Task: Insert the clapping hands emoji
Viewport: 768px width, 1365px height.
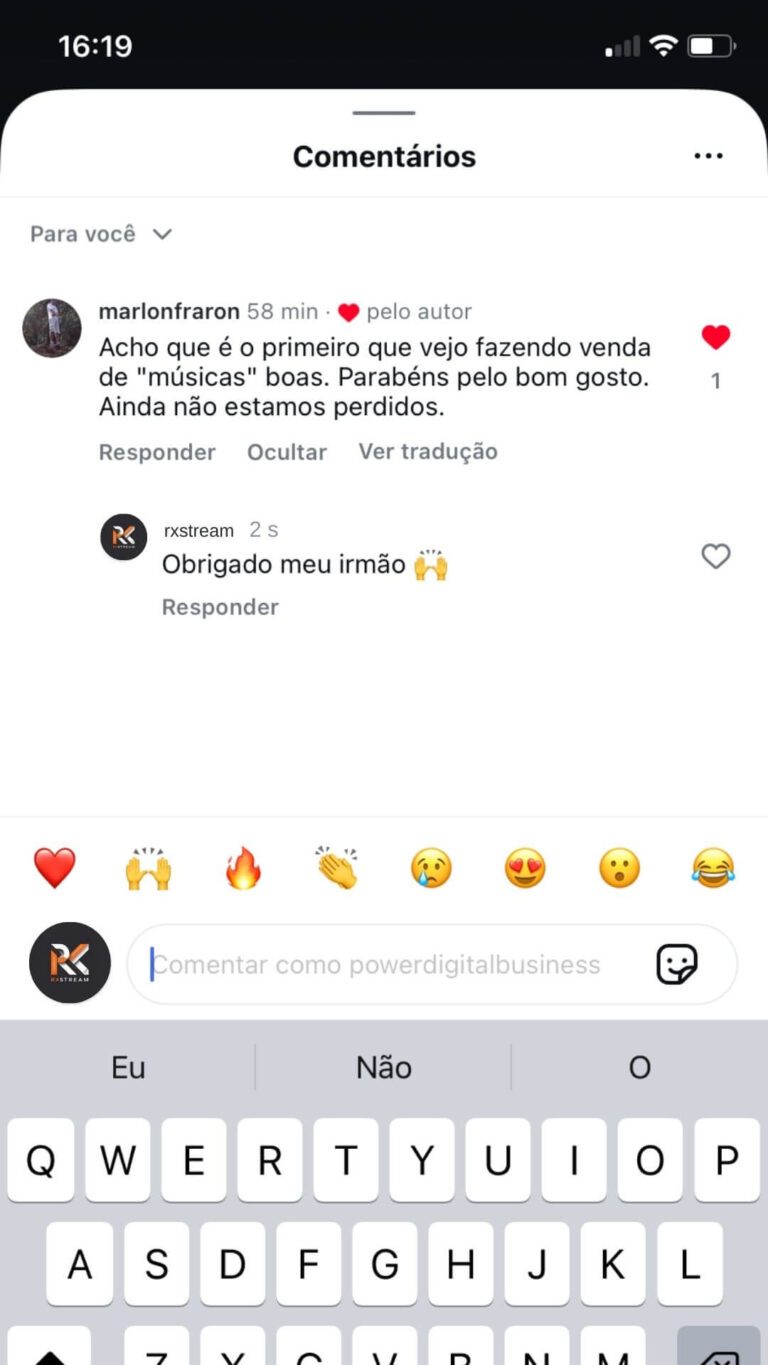Action: pos(337,868)
